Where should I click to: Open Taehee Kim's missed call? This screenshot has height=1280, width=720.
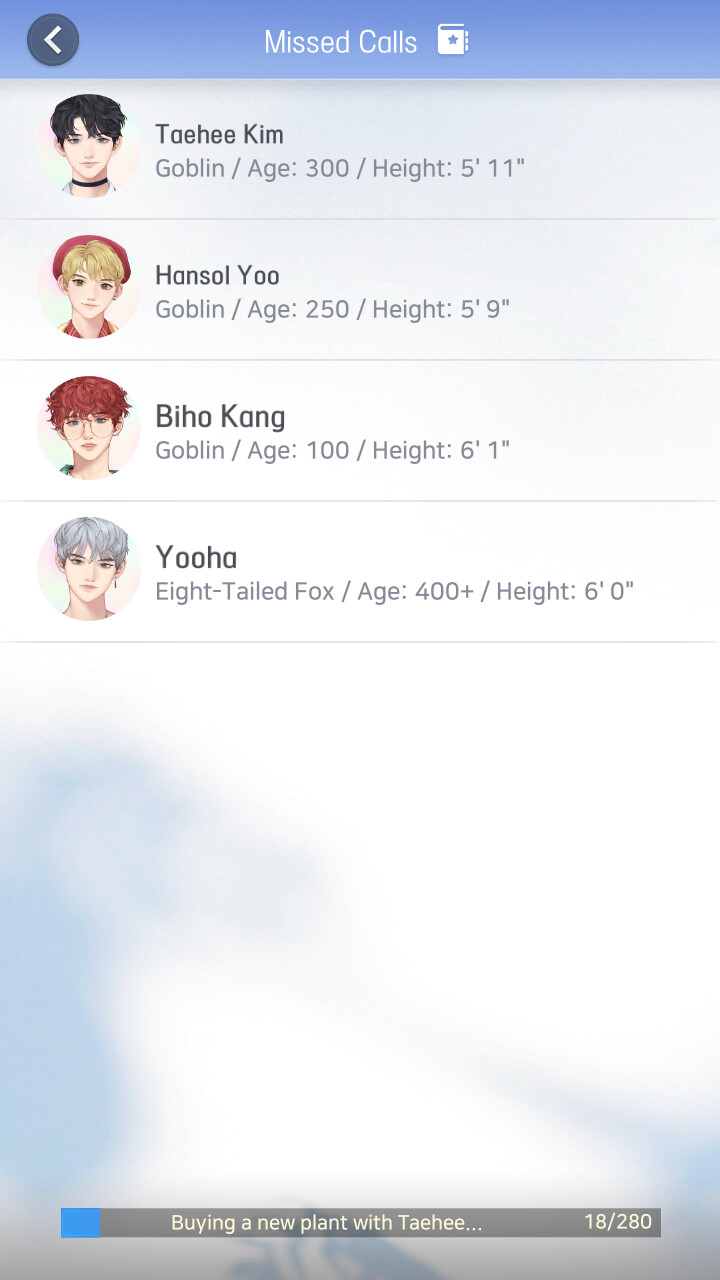360,149
